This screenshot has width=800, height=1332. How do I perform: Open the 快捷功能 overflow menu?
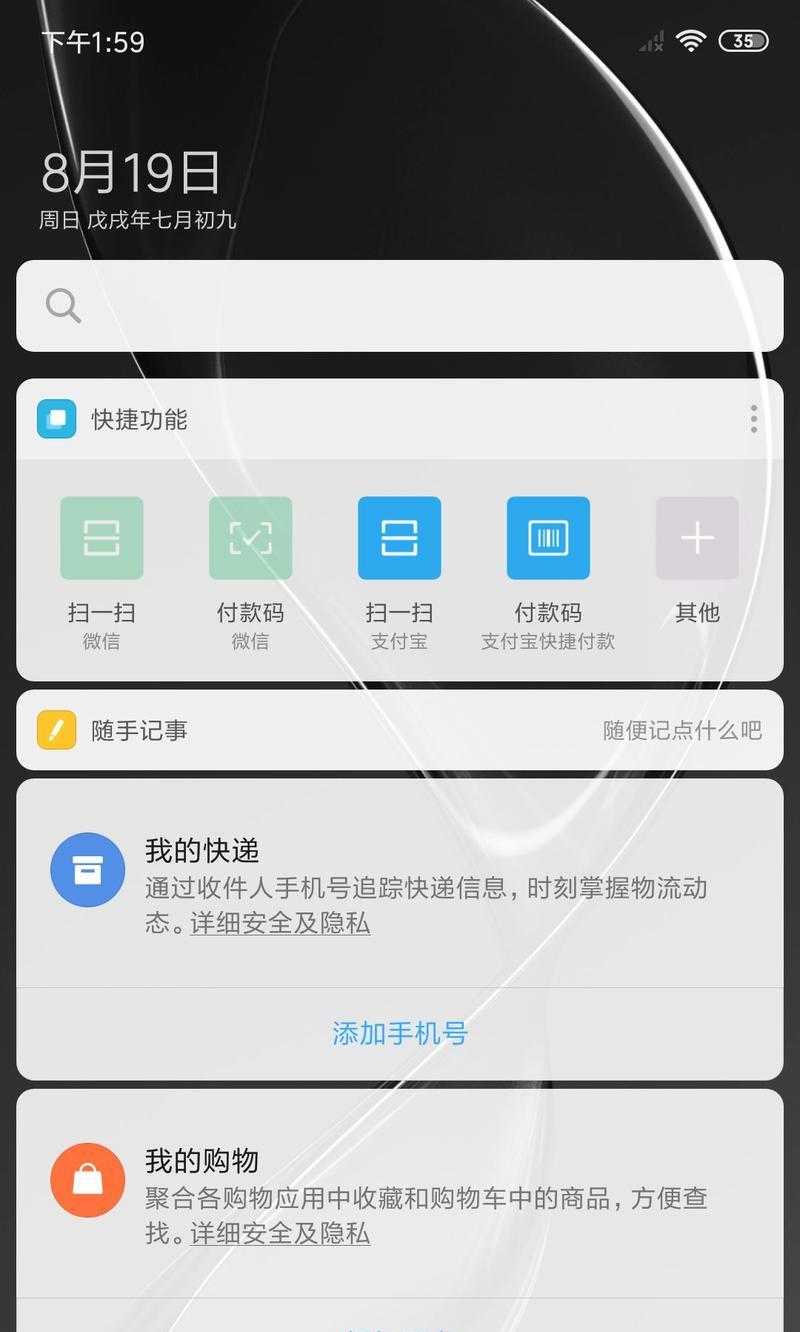[753, 419]
